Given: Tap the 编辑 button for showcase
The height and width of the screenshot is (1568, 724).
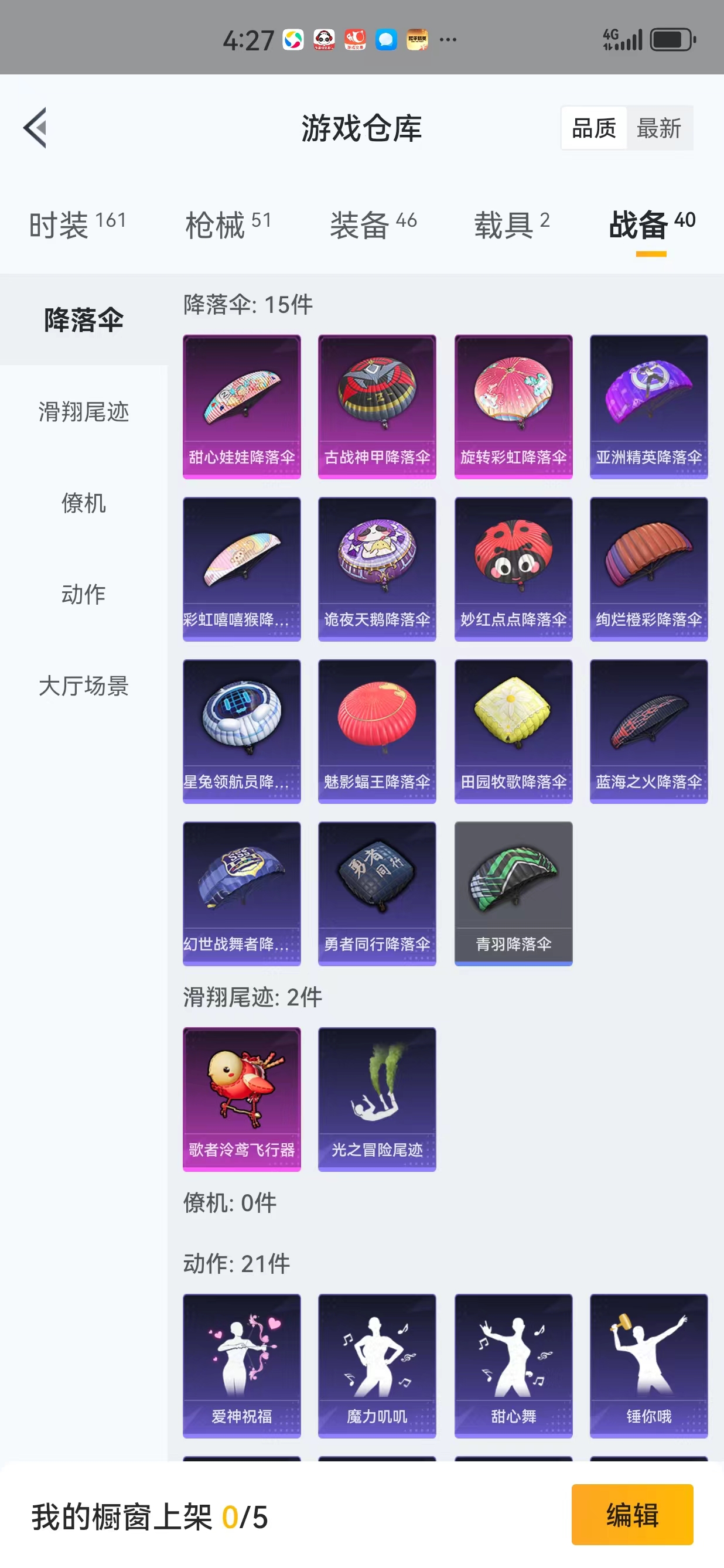Looking at the screenshot, I should click(631, 1514).
